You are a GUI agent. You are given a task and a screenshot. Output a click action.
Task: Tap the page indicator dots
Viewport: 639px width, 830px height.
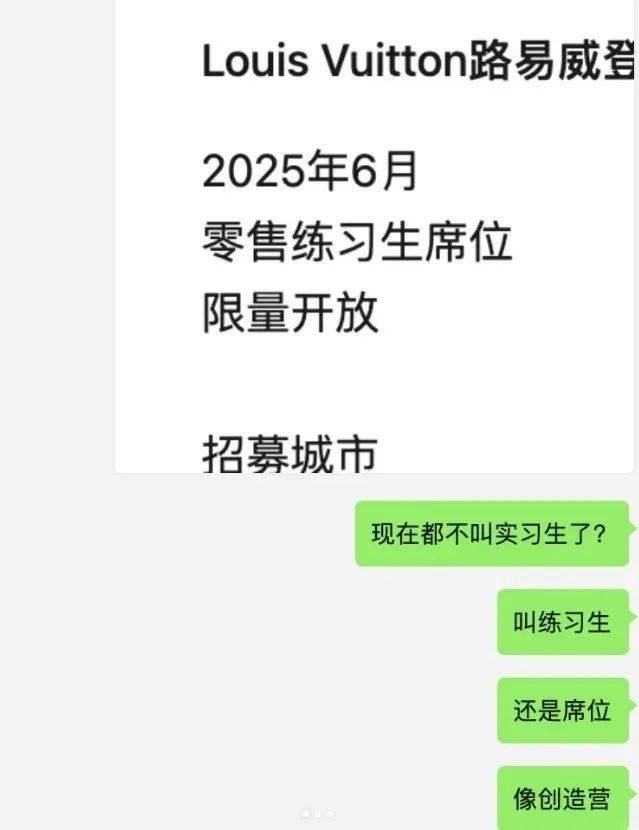[317, 815]
